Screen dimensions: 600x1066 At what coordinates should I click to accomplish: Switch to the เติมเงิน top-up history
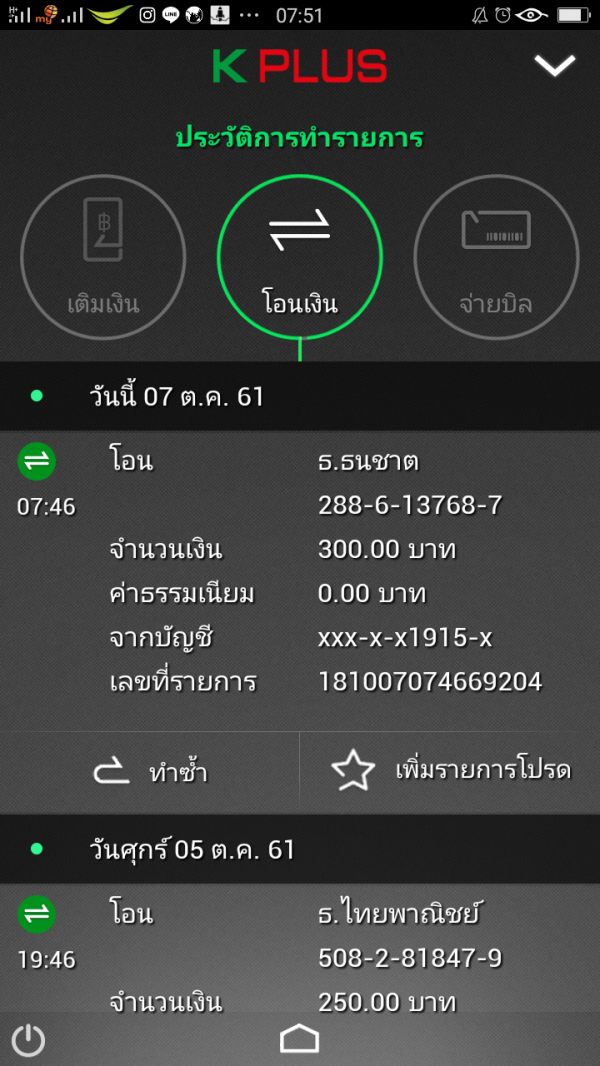click(x=103, y=251)
